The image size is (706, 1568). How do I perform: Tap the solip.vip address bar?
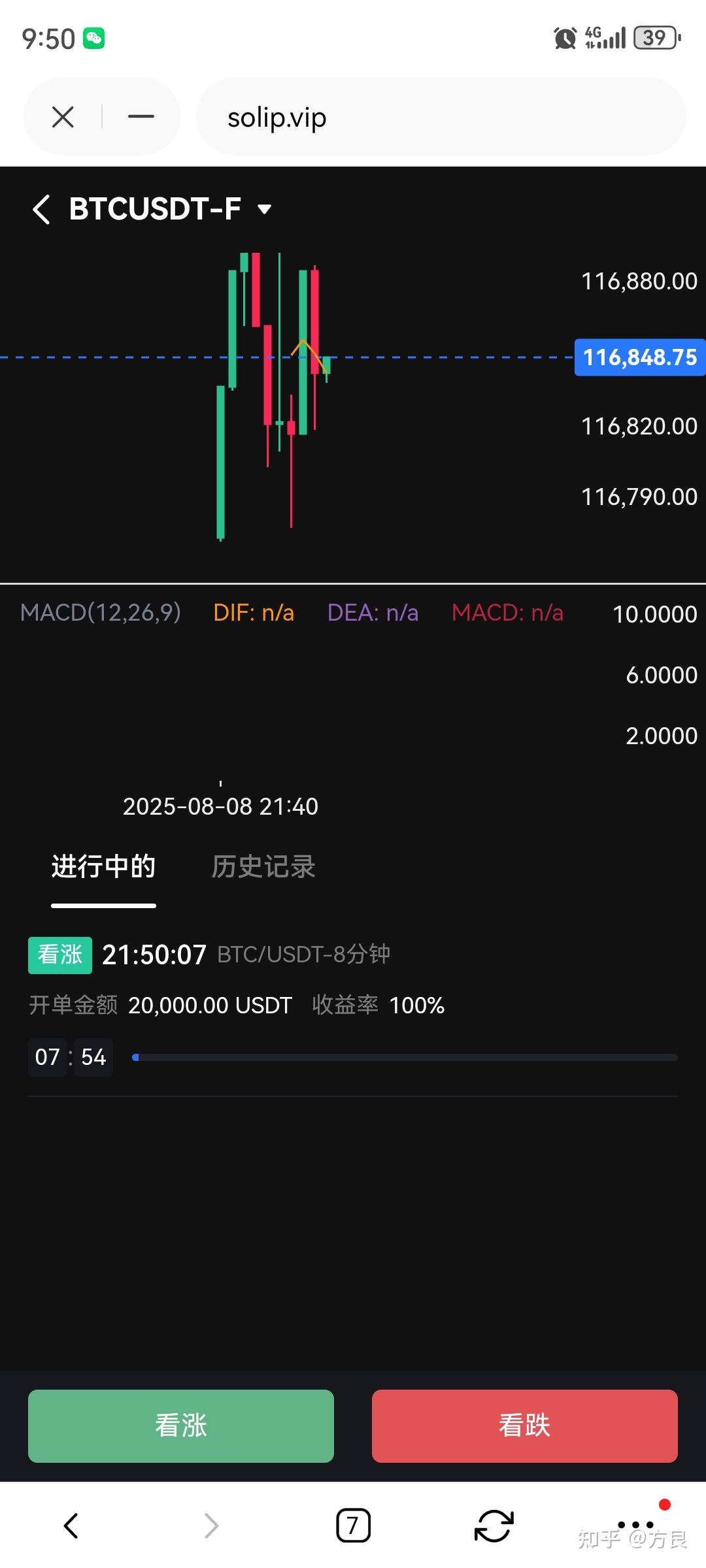(441, 116)
